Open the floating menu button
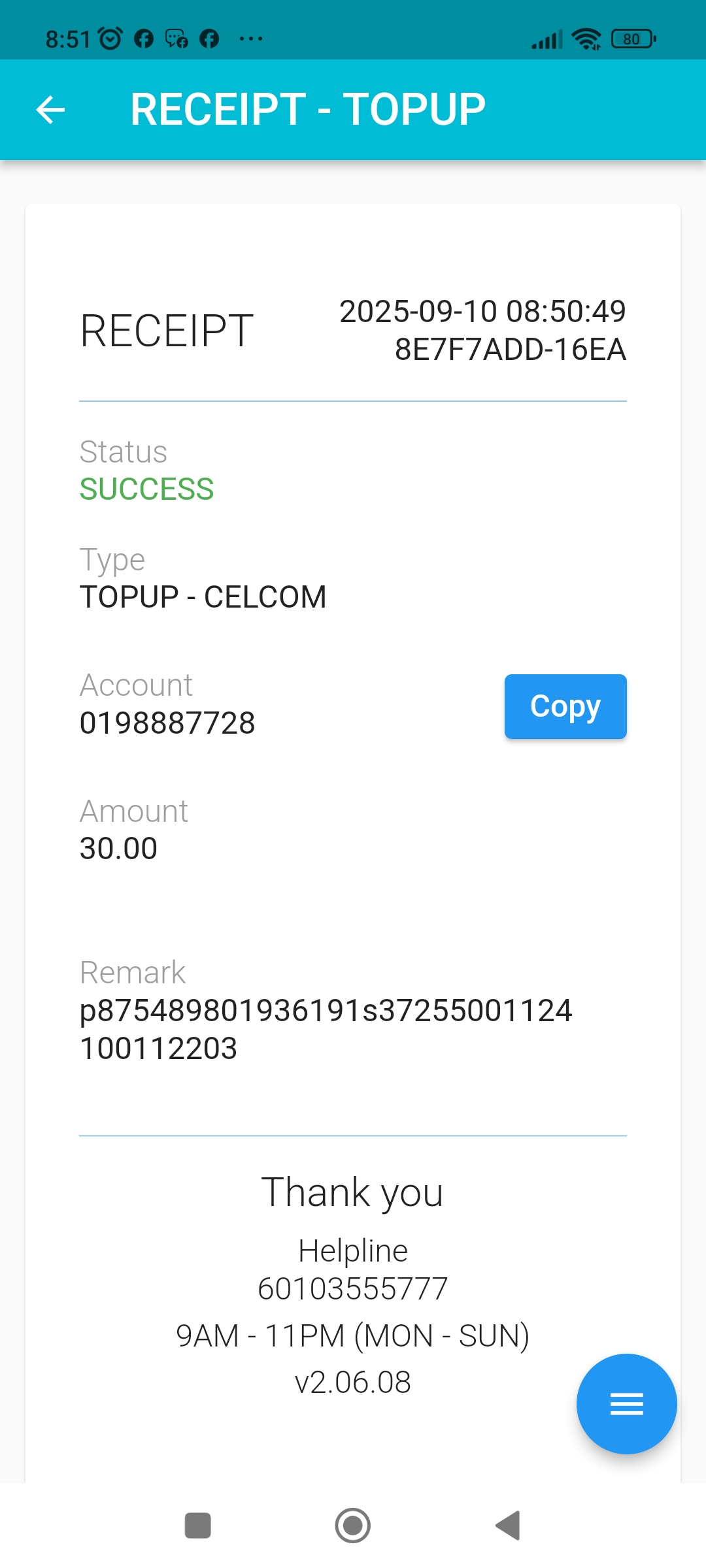This screenshot has width=706, height=1568. pos(626,1403)
